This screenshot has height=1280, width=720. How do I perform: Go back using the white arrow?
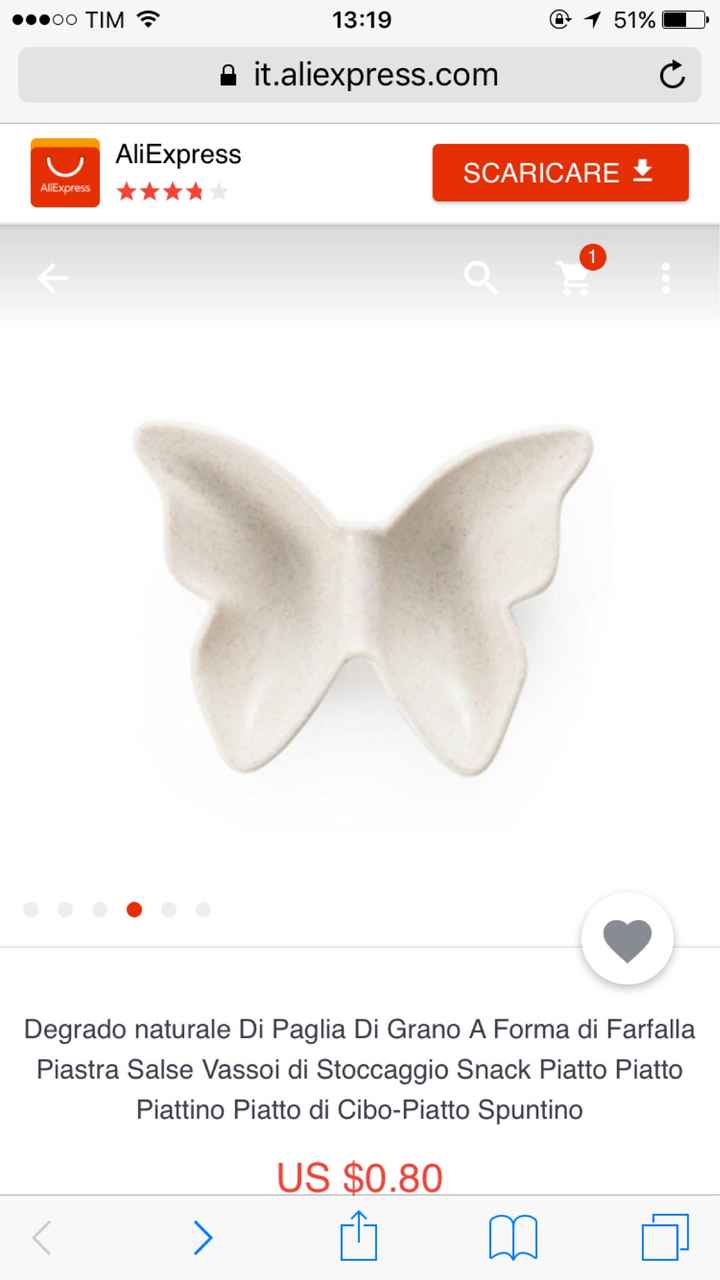[53, 278]
